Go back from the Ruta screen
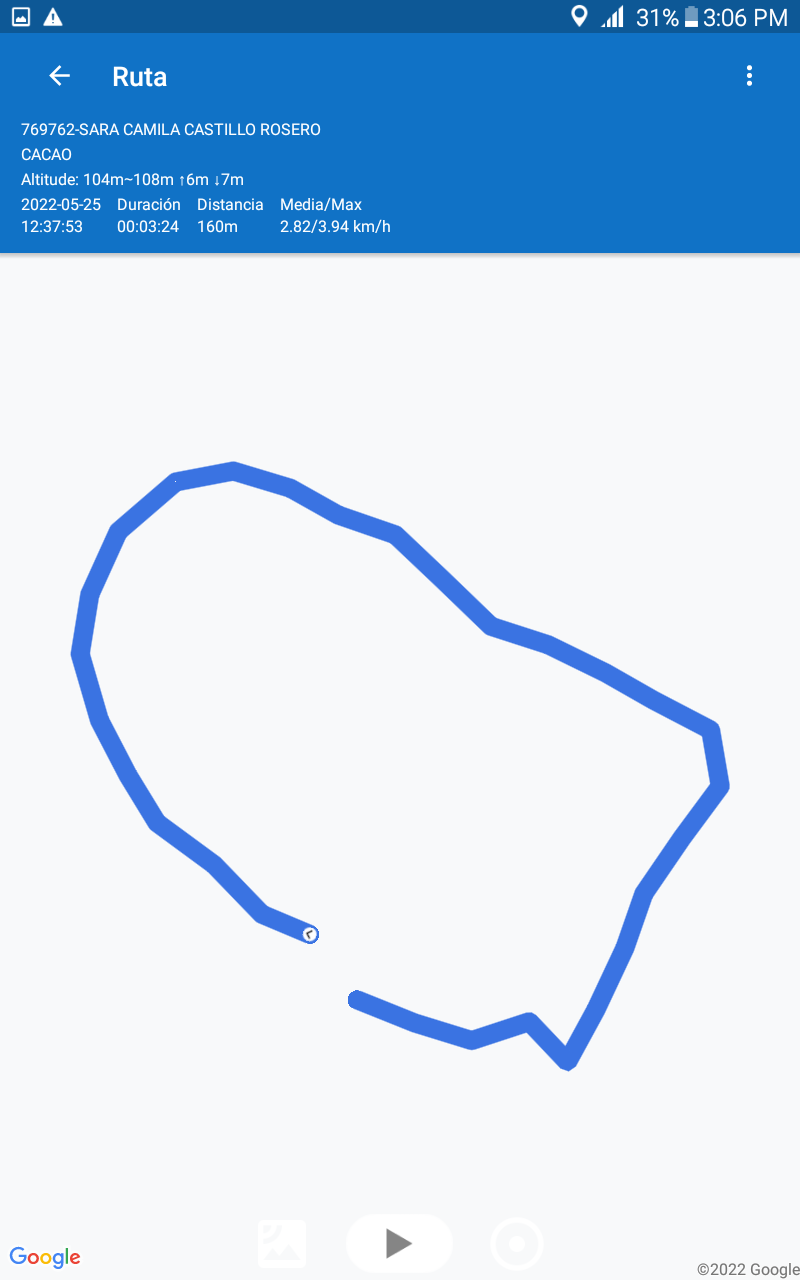Screen dimensions: 800x1280 tap(60, 76)
